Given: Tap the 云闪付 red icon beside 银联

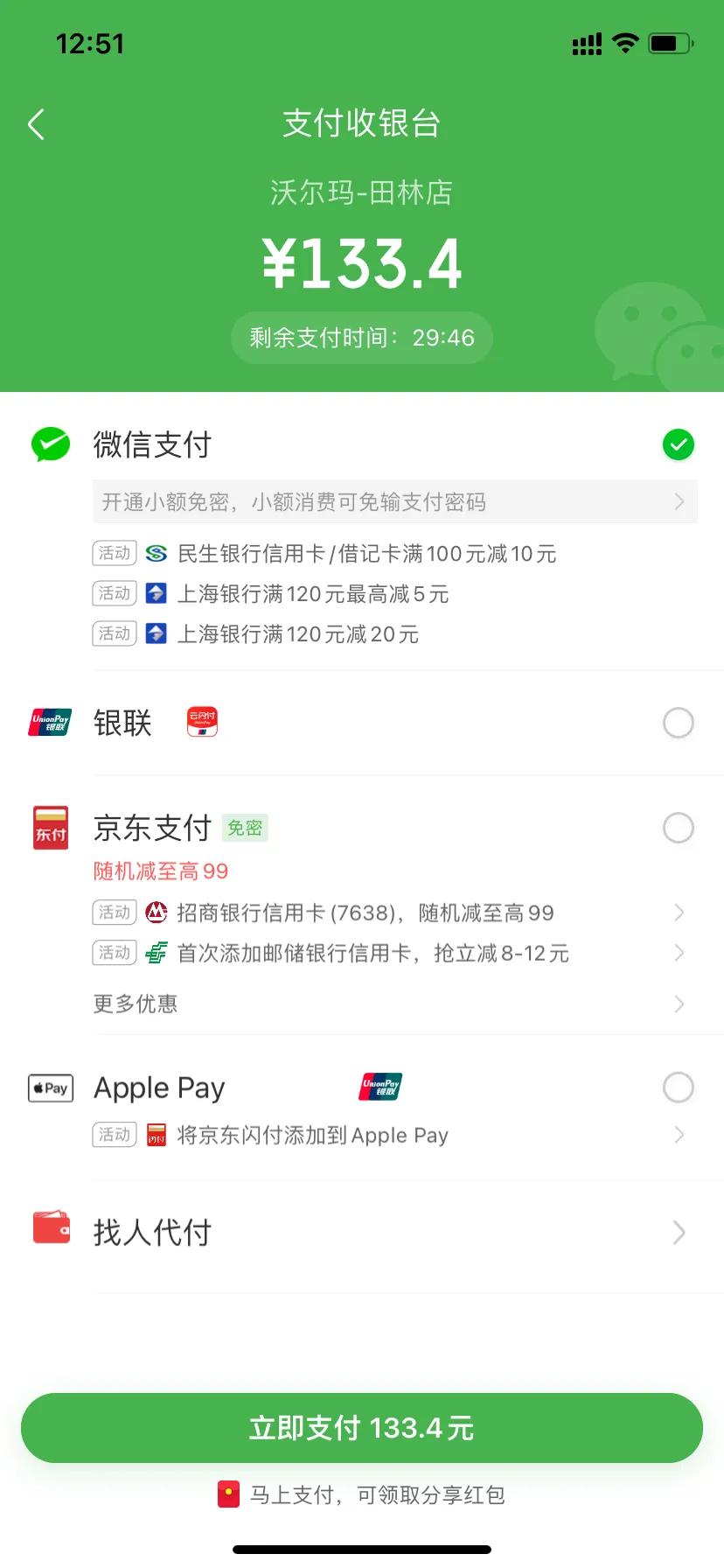Looking at the screenshot, I should click(199, 721).
